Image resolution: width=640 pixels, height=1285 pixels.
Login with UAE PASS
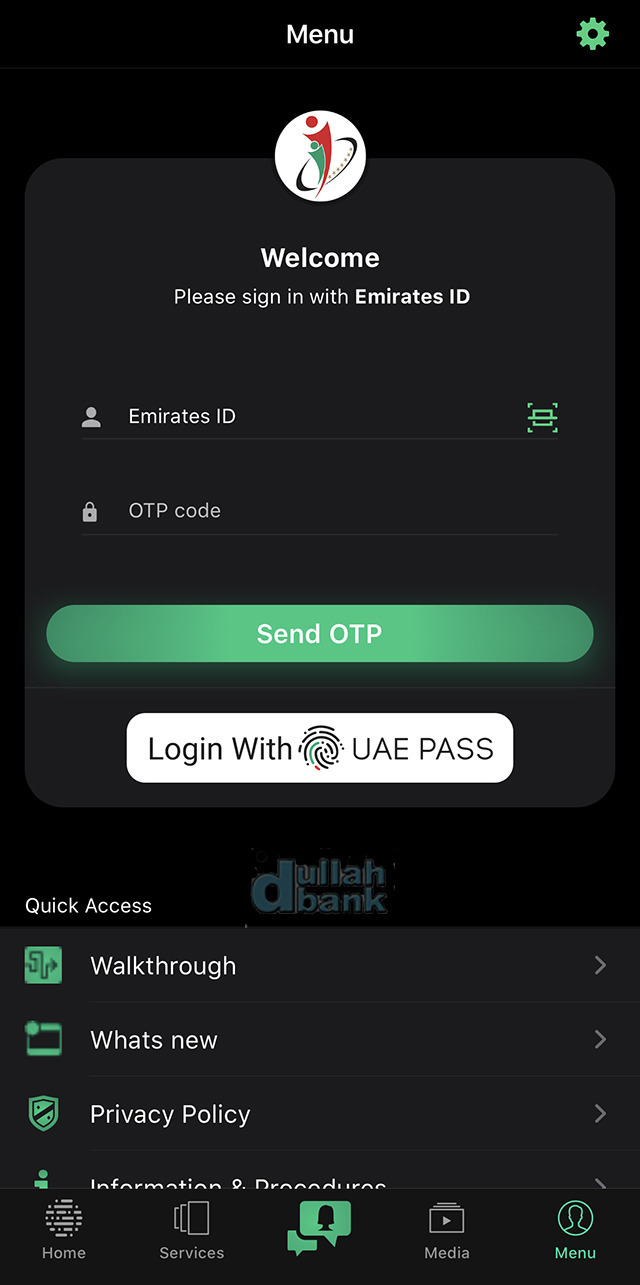coord(320,748)
